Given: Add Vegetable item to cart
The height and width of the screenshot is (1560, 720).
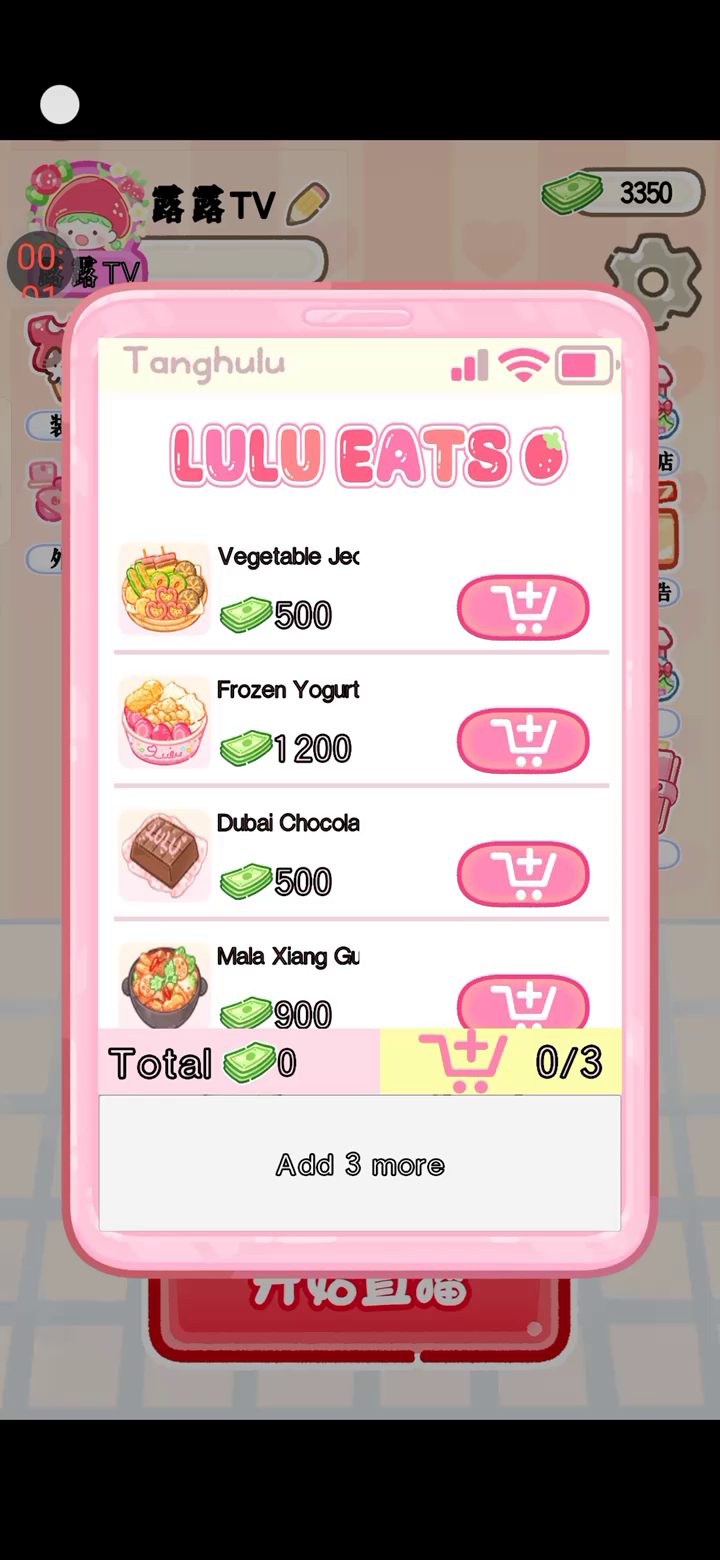Looking at the screenshot, I should pyautogui.click(x=523, y=608).
